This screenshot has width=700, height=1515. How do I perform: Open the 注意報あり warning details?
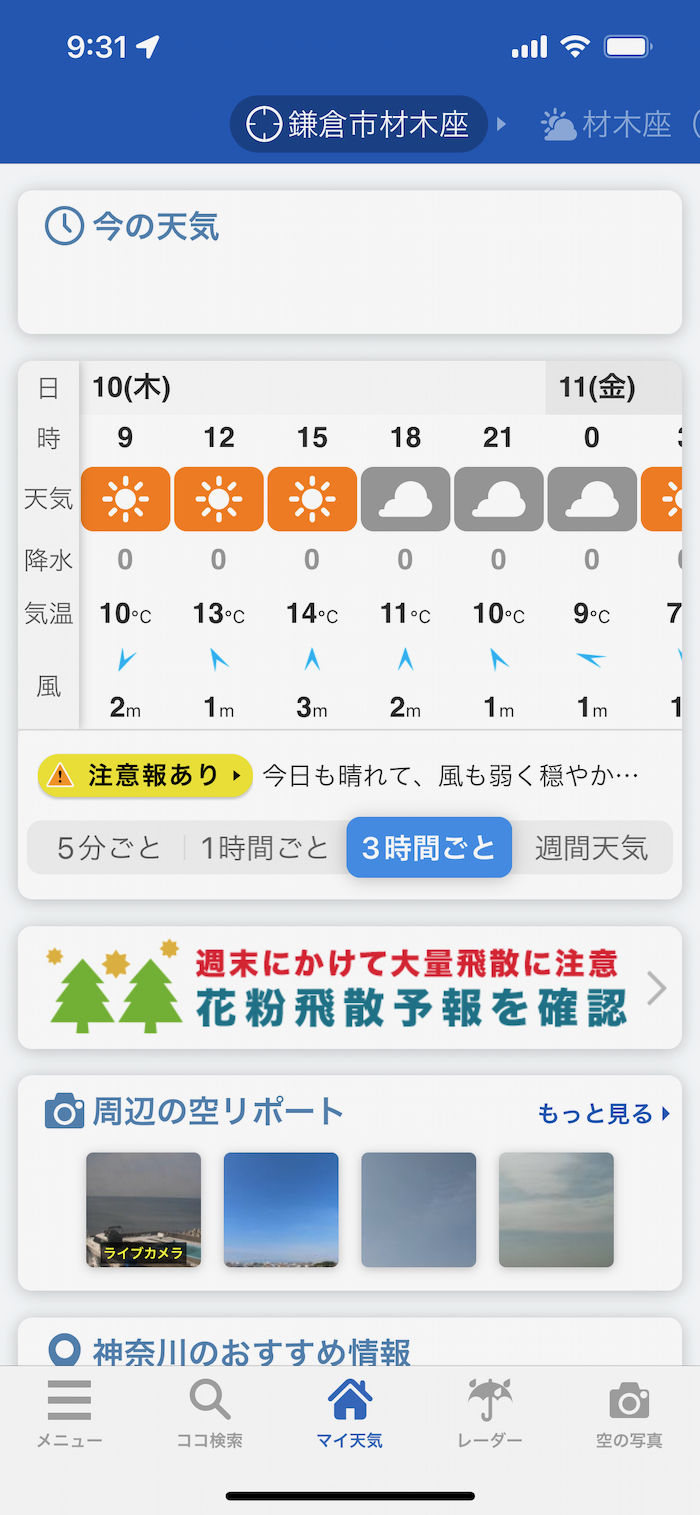click(145, 776)
